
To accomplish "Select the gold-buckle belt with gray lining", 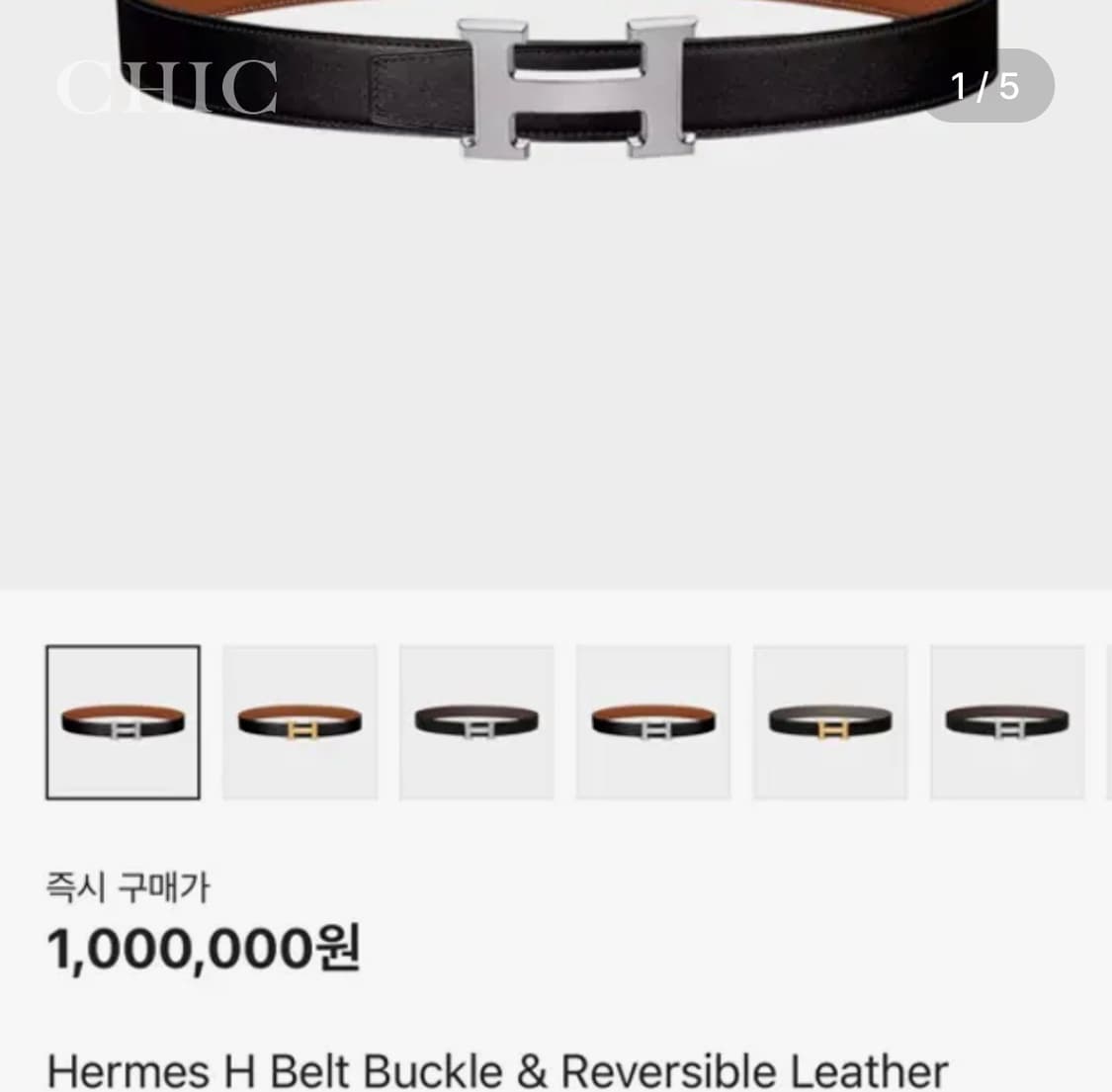I will [x=830, y=721].
